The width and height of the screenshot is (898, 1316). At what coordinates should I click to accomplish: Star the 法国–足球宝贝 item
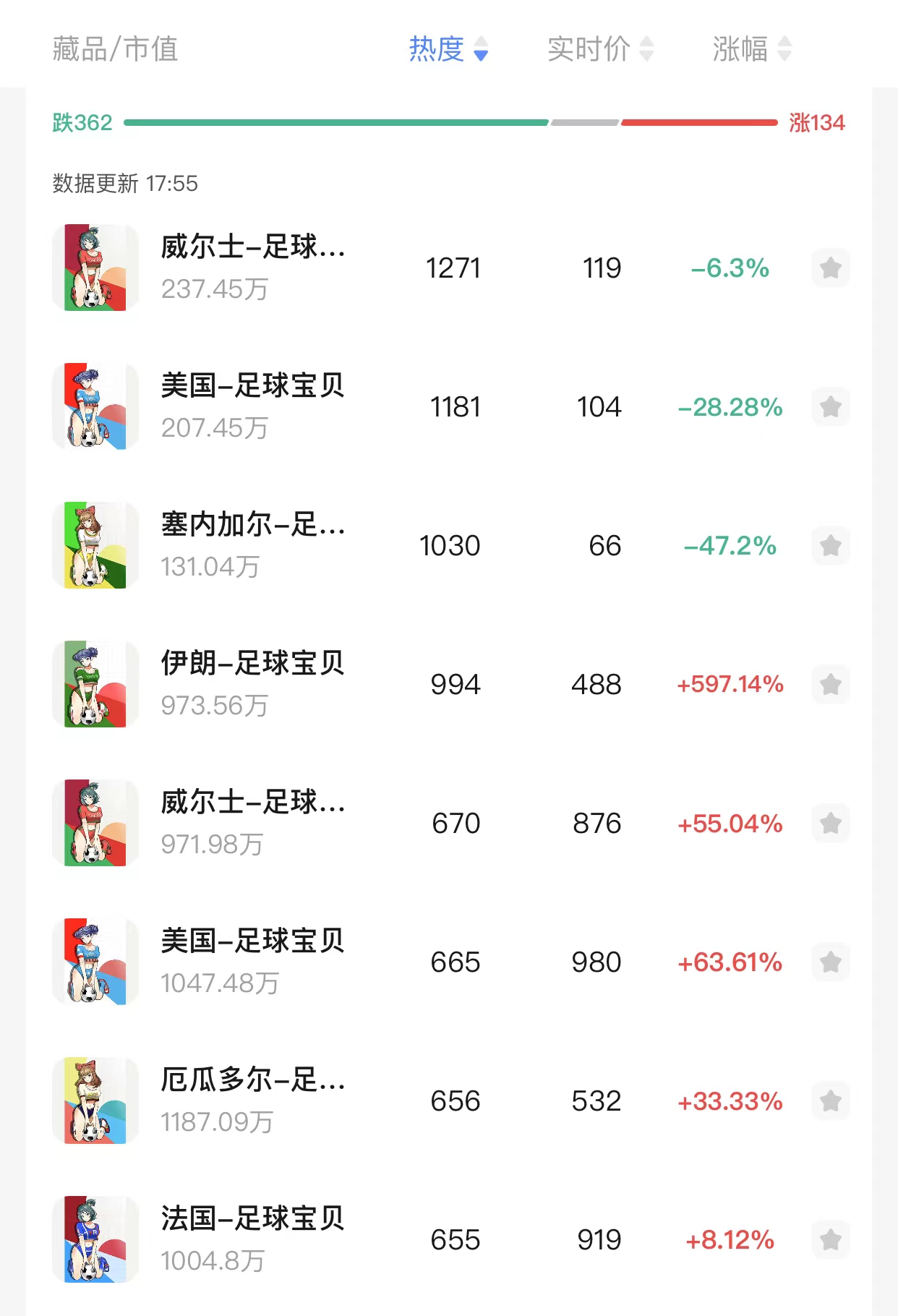831,1239
